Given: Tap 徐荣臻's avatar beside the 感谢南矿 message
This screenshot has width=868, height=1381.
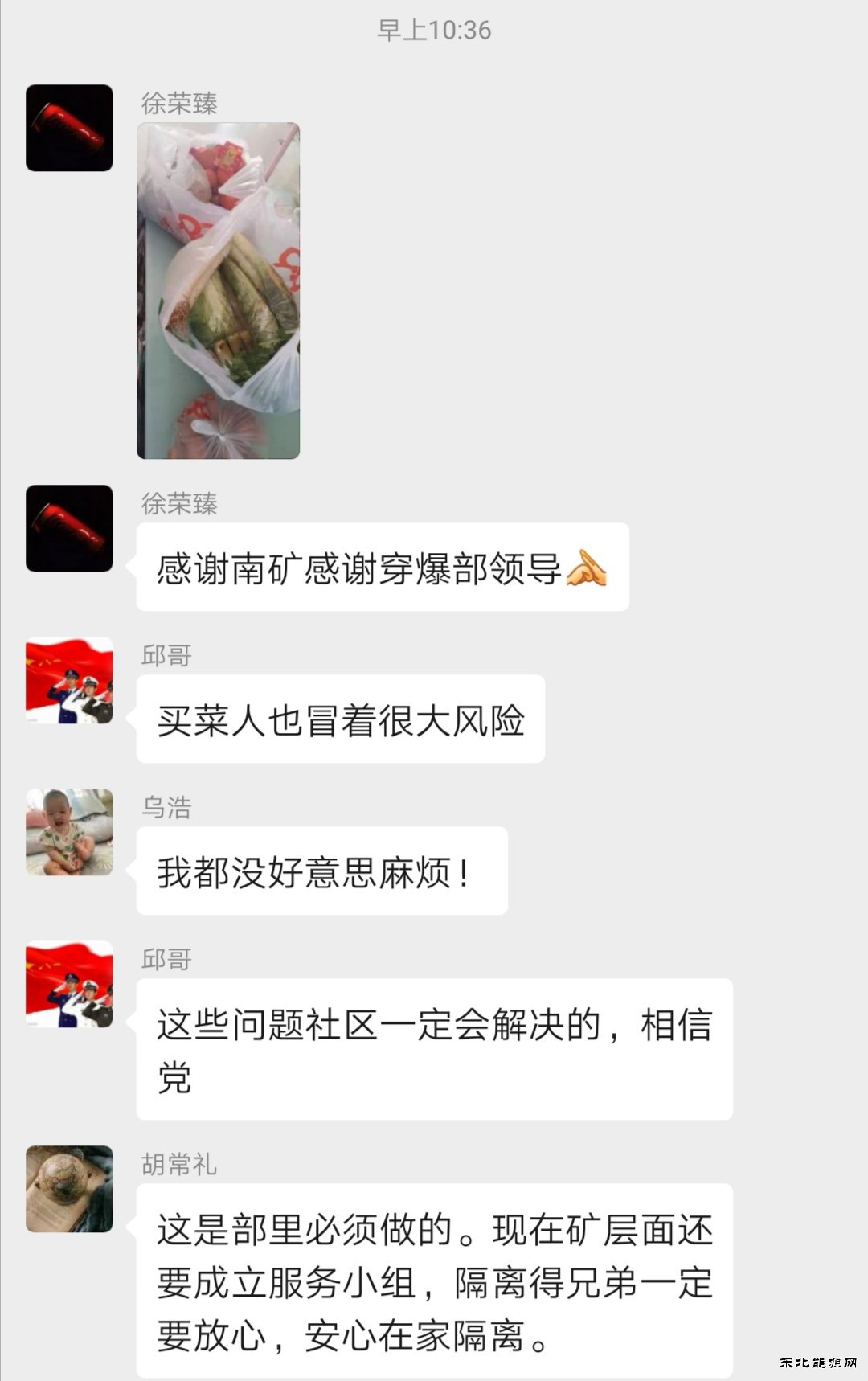Looking at the screenshot, I should 69,528.
